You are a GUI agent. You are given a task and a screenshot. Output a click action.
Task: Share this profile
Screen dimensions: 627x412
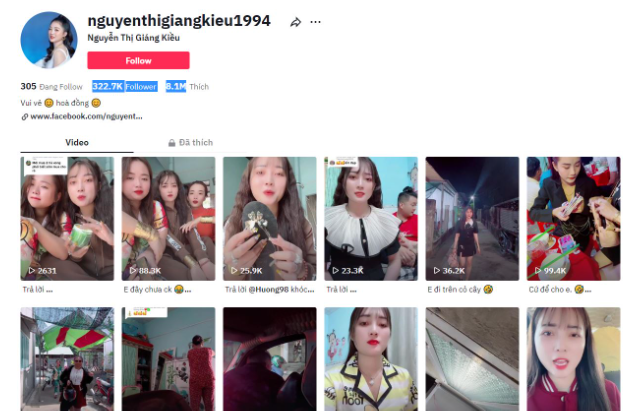click(295, 22)
